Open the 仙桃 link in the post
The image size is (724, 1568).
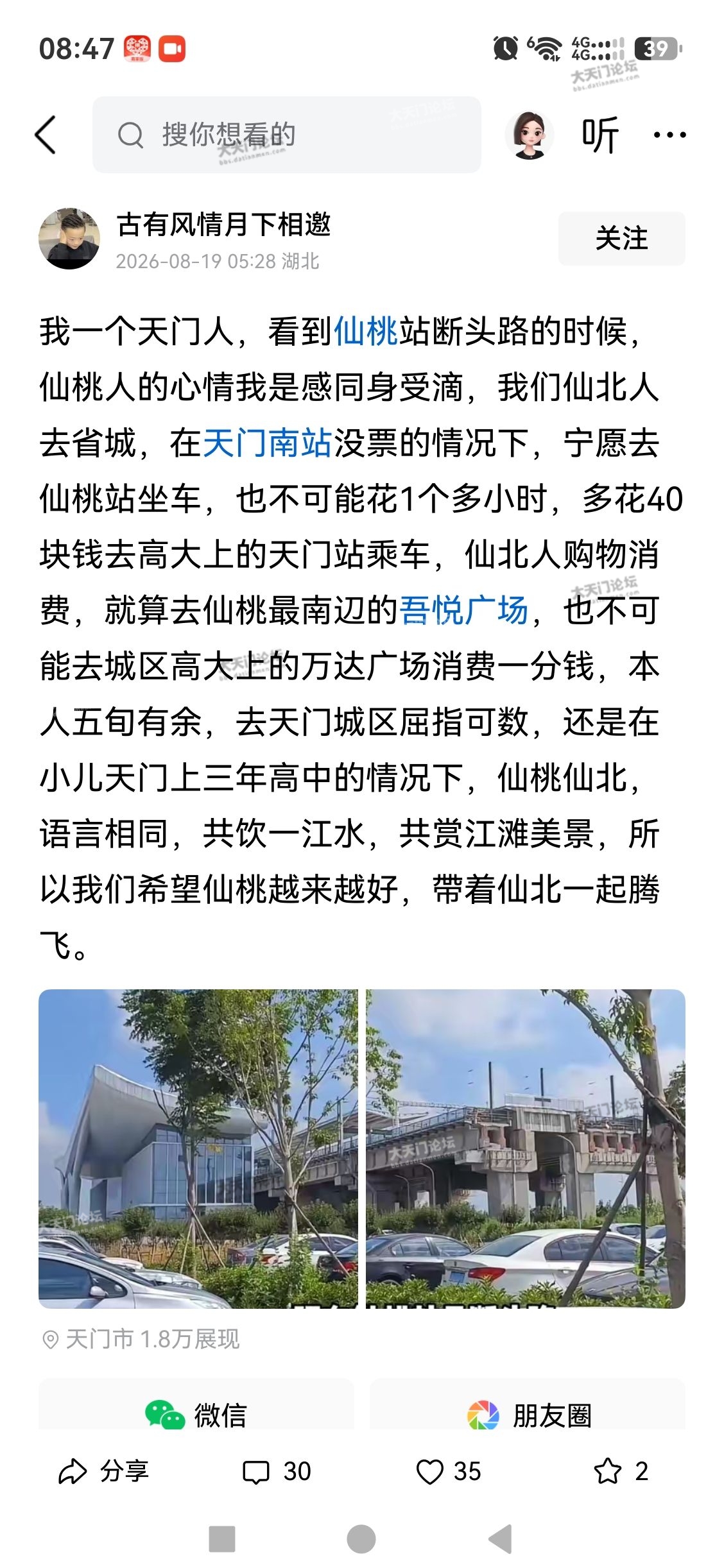point(366,332)
